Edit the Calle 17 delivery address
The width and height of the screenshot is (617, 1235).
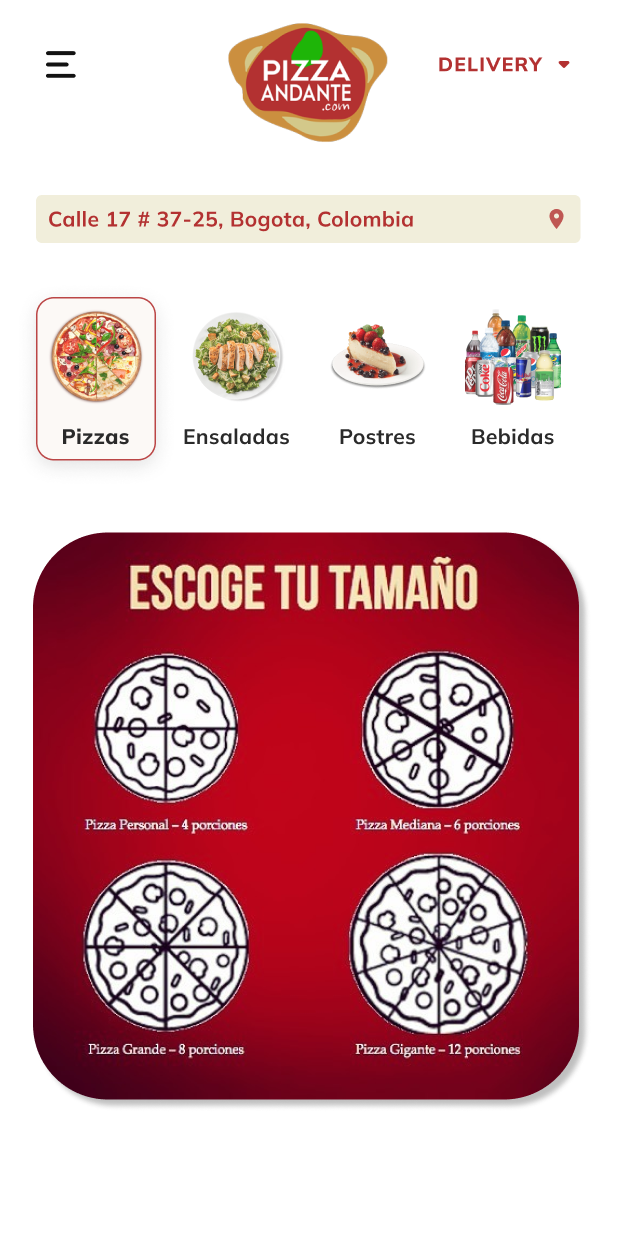(308, 219)
